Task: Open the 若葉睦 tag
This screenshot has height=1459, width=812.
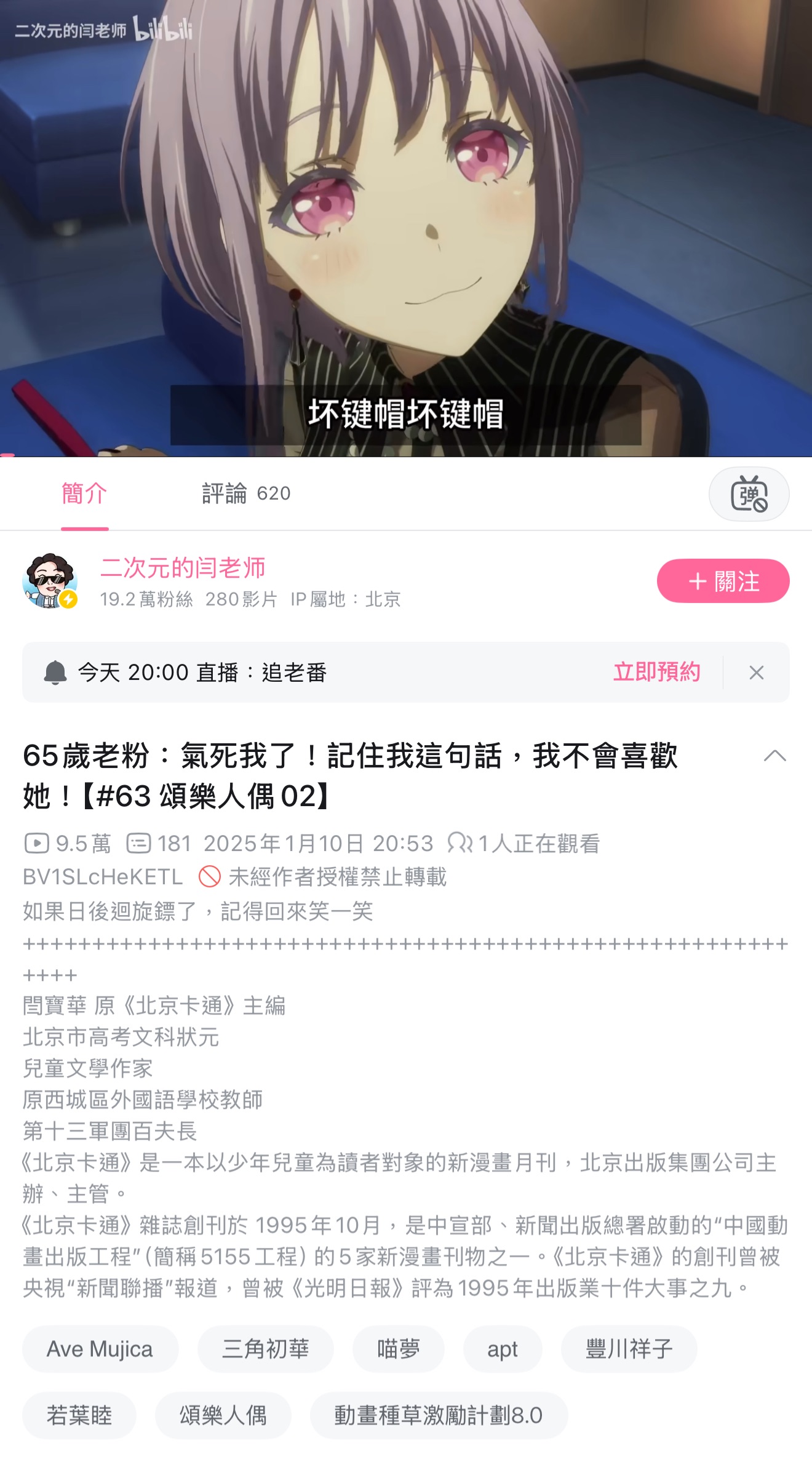Action: point(79,1415)
